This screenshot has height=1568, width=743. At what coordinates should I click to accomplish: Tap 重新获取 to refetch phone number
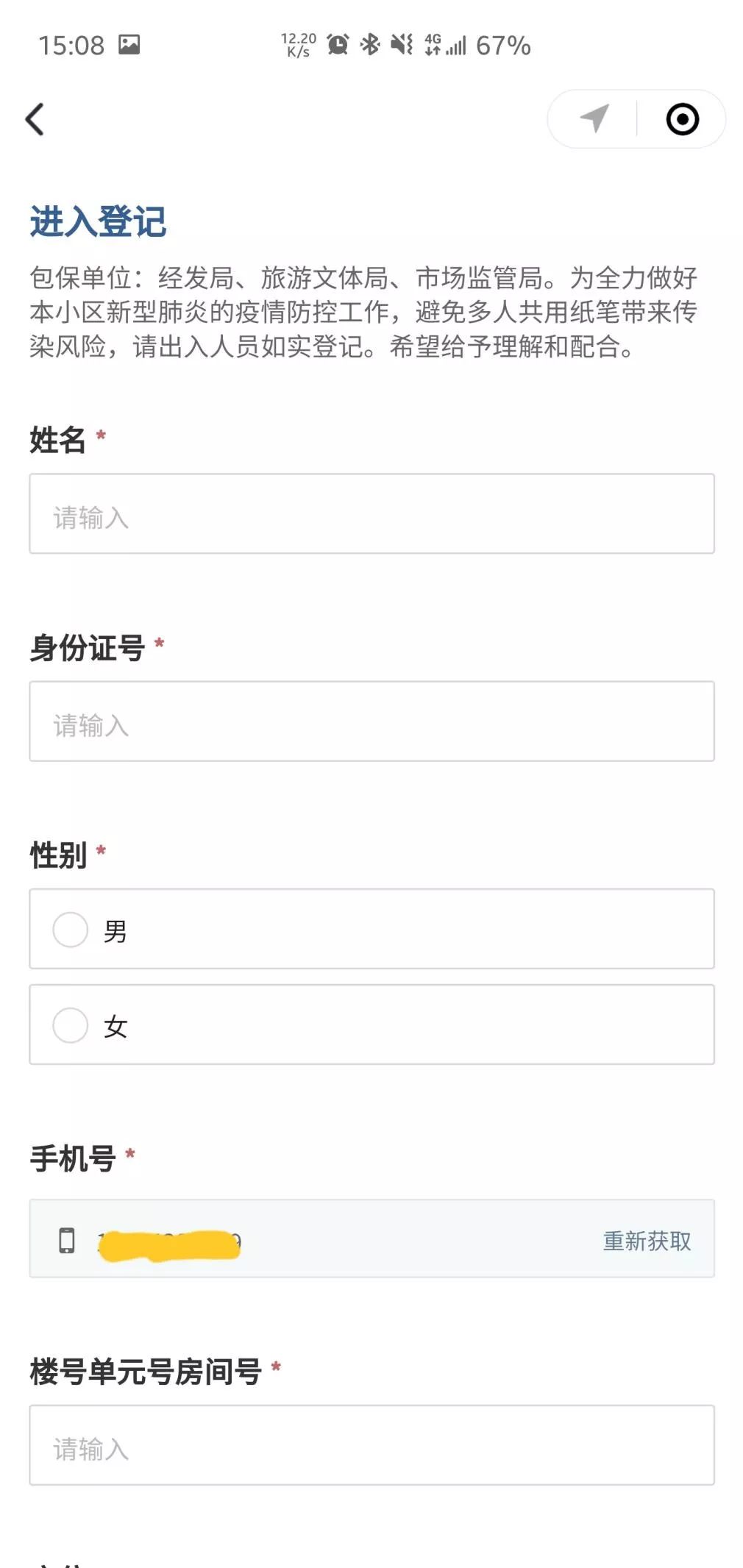[x=647, y=1241]
